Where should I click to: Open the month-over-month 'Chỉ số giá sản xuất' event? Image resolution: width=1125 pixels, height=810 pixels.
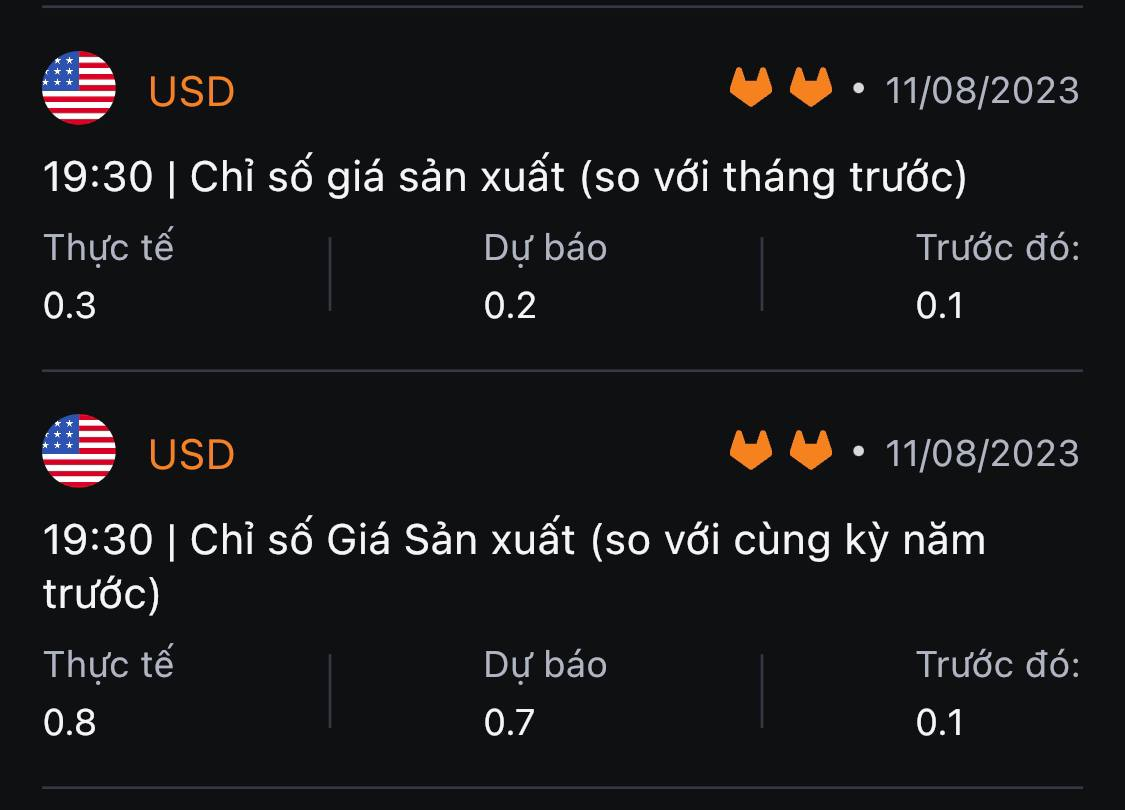504,178
